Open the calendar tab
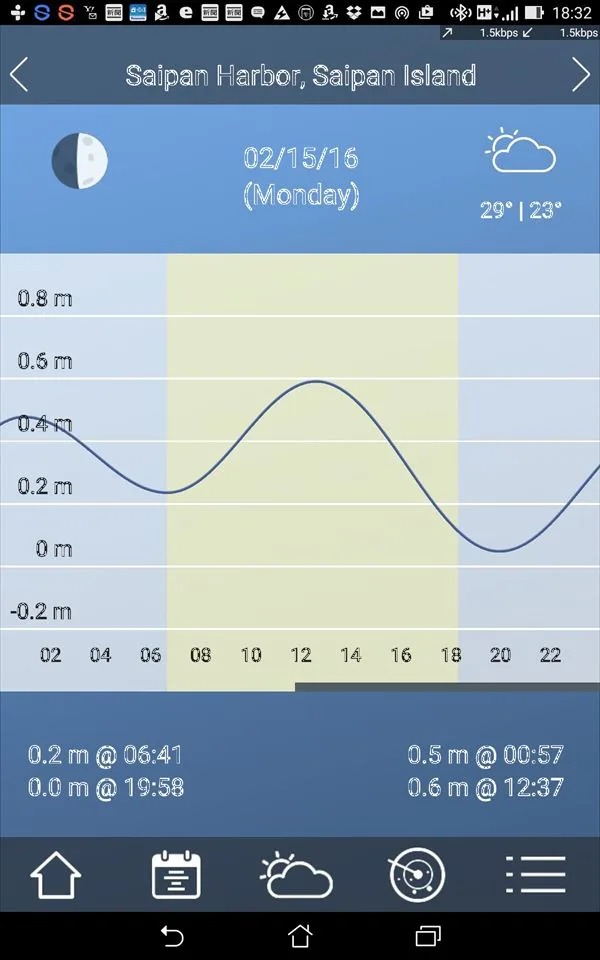 tap(176, 875)
